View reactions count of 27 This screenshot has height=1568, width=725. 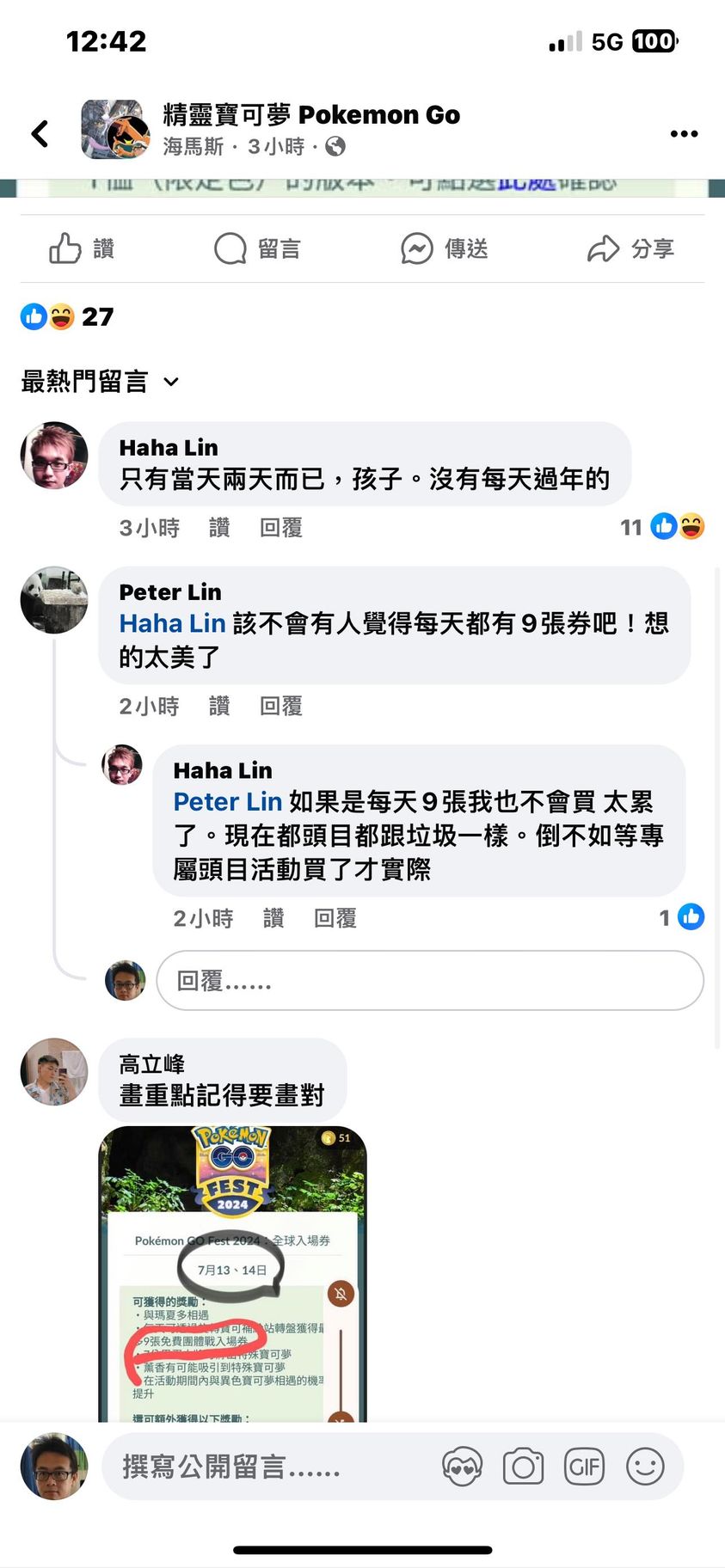point(67,317)
